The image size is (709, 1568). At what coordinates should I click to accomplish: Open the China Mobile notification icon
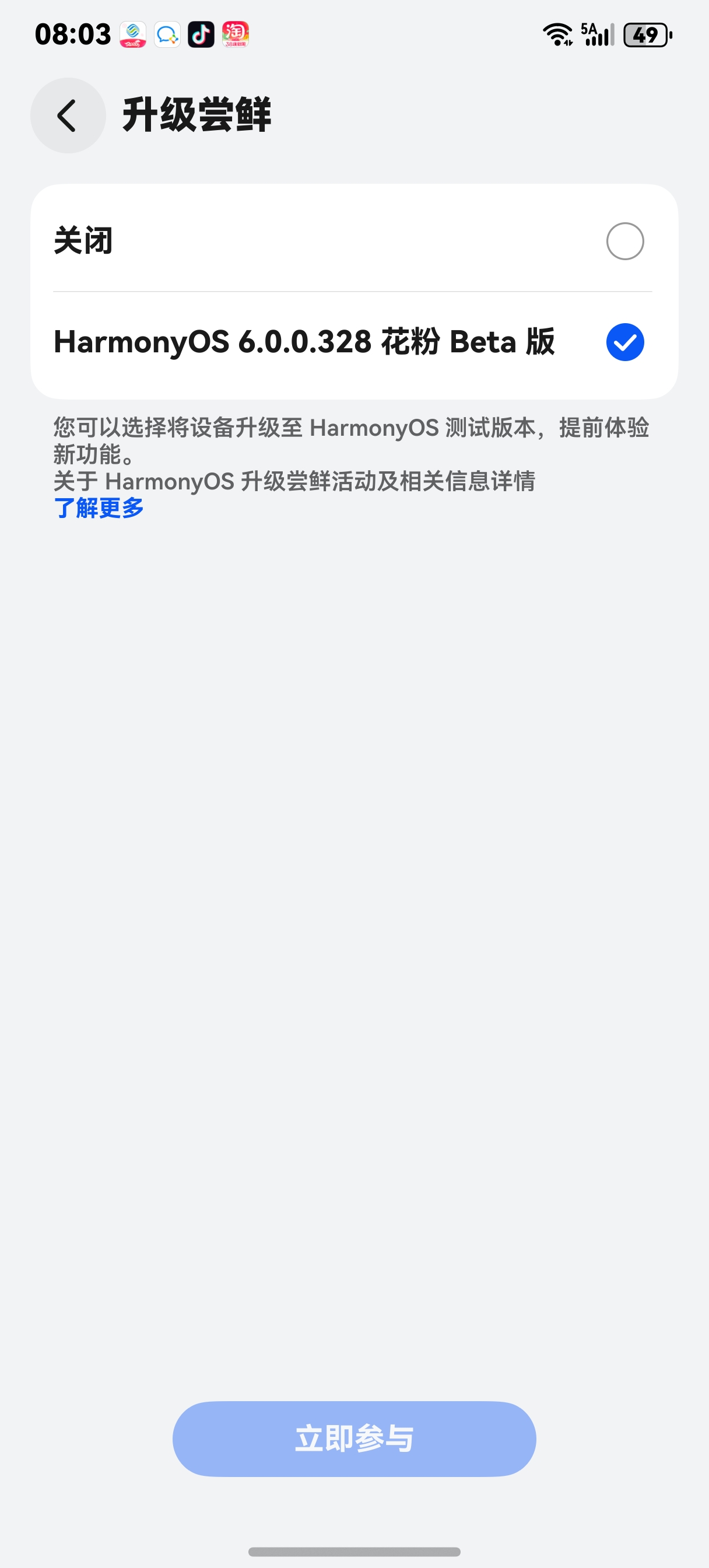coord(134,34)
